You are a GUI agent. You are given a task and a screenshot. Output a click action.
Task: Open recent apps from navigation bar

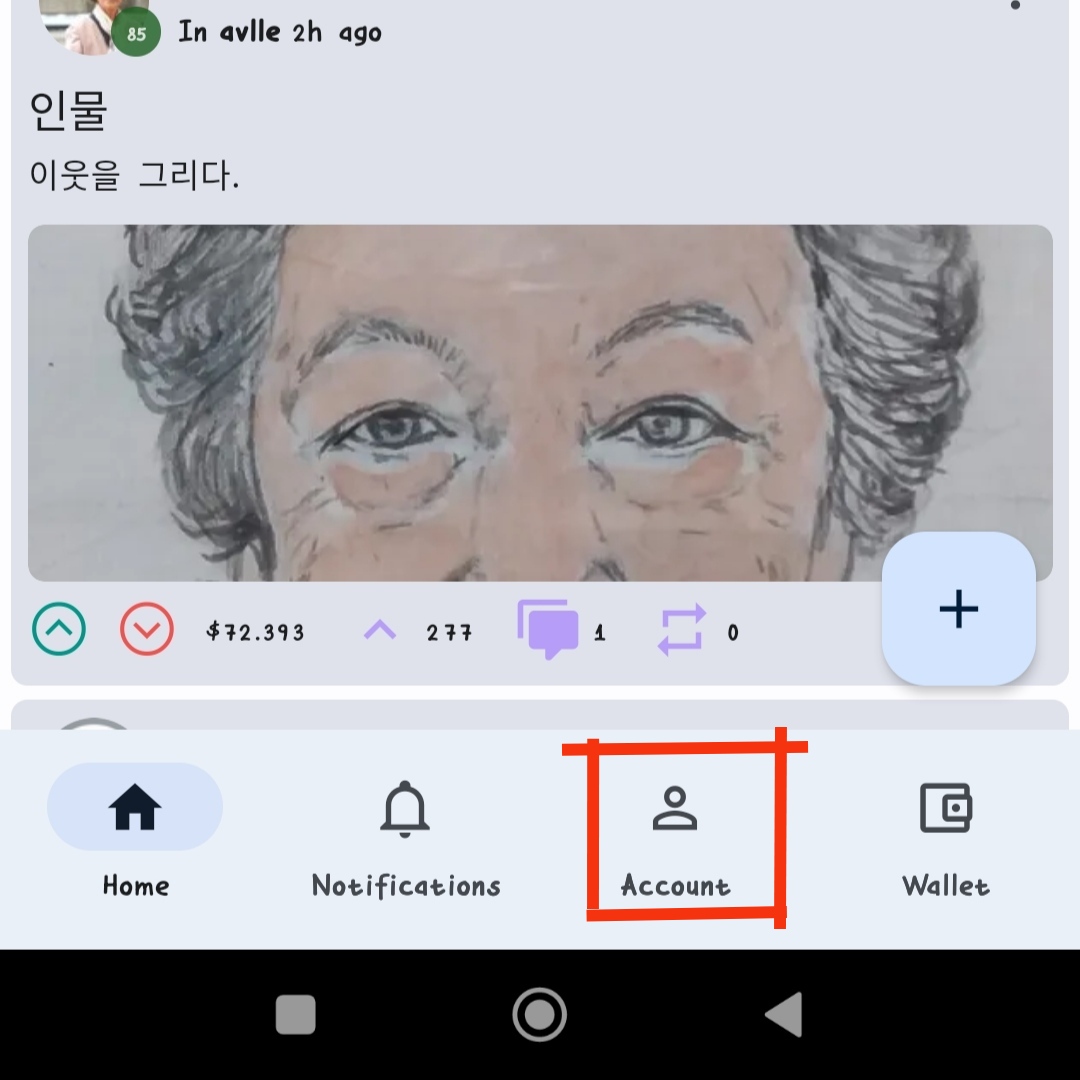296,1015
